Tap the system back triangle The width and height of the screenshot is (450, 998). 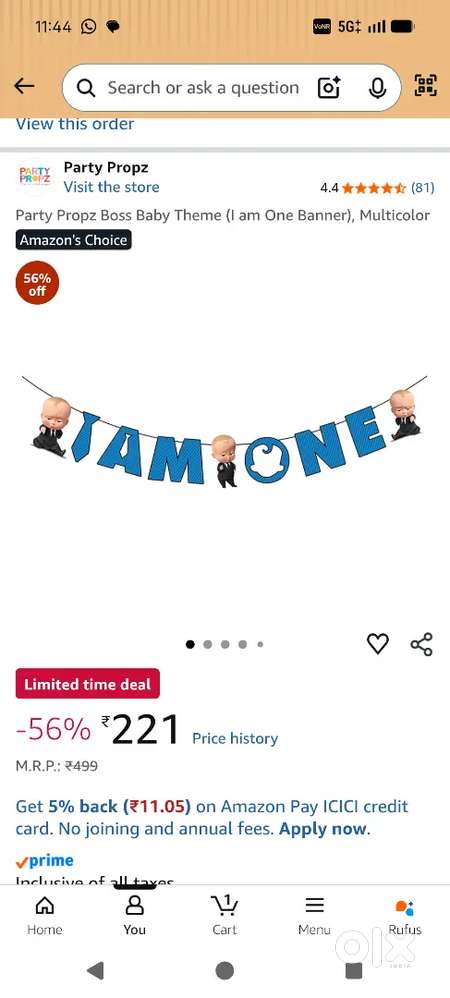(x=95, y=971)
